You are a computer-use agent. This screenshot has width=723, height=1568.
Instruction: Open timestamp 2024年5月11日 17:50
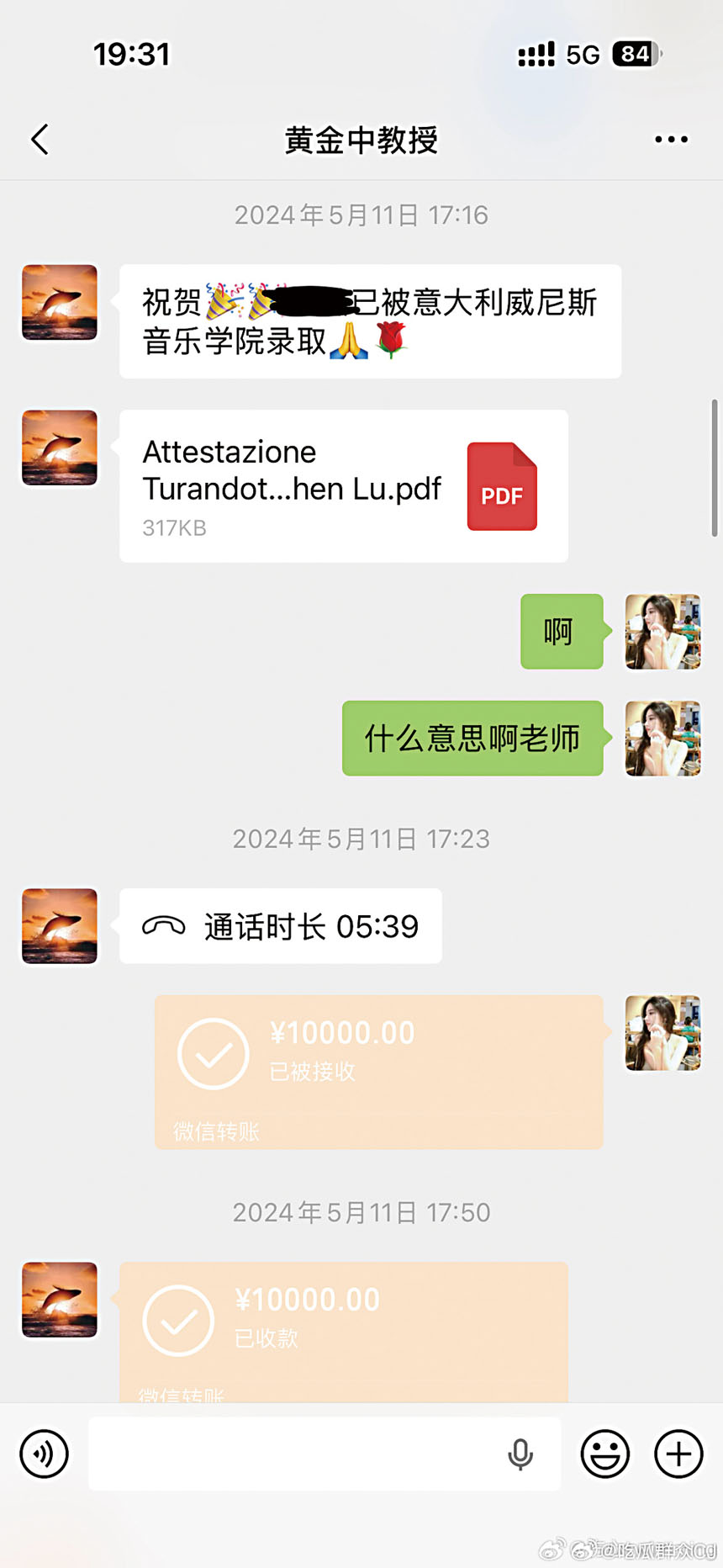pyautogui.click(x=361, y=1212)
